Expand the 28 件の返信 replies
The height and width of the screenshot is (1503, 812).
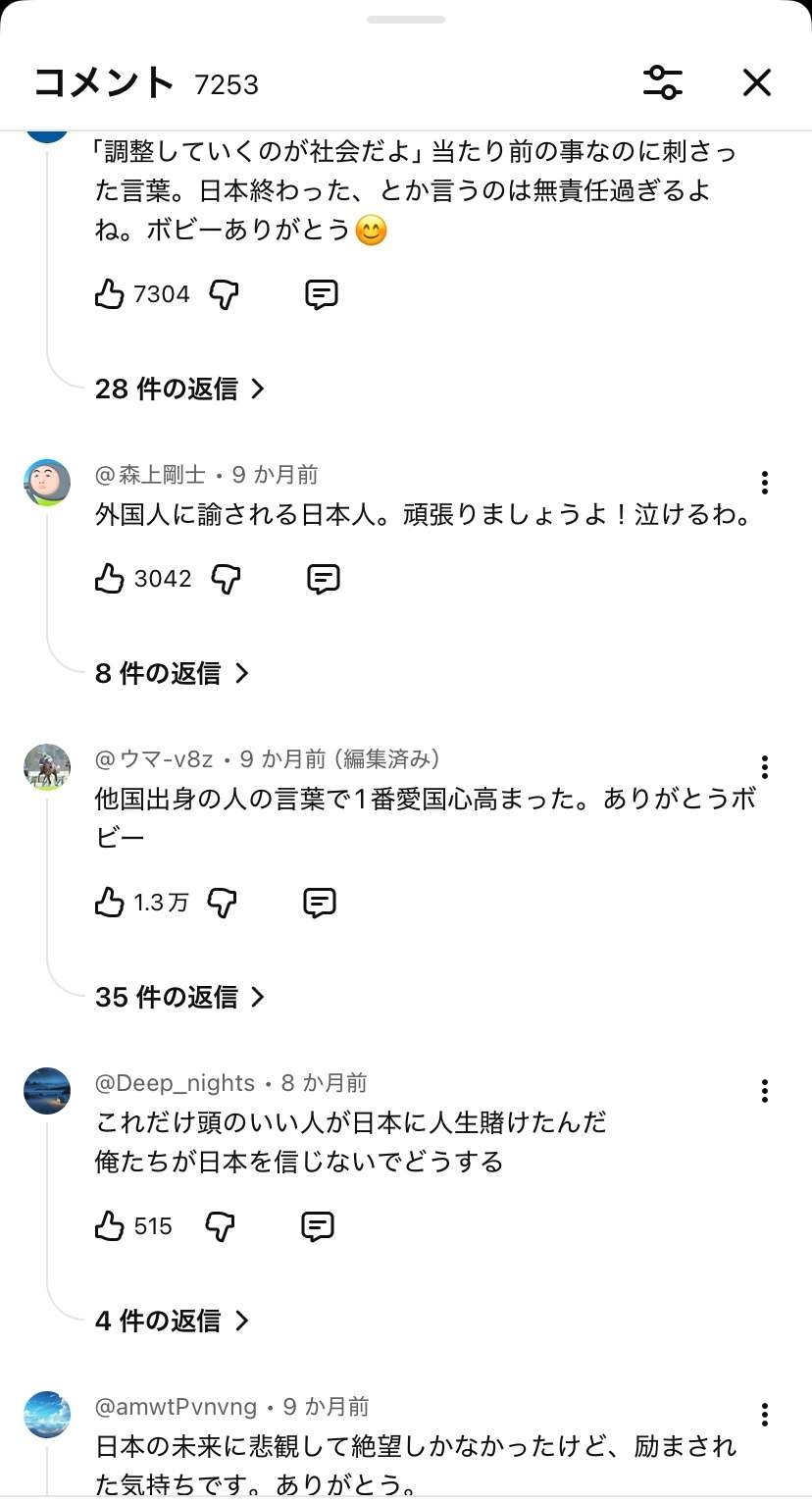pos(179,389)
